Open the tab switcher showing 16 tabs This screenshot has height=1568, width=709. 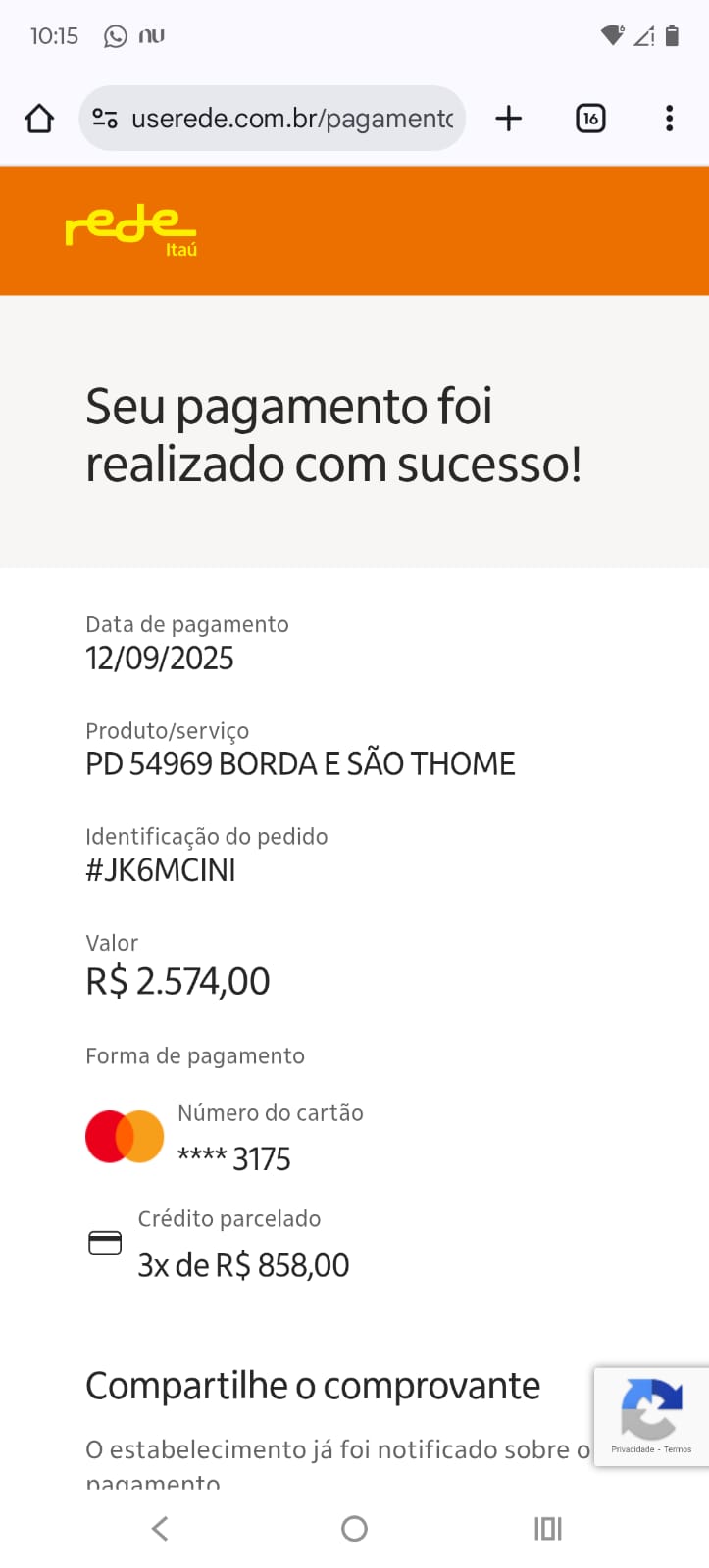pos(589,118)
